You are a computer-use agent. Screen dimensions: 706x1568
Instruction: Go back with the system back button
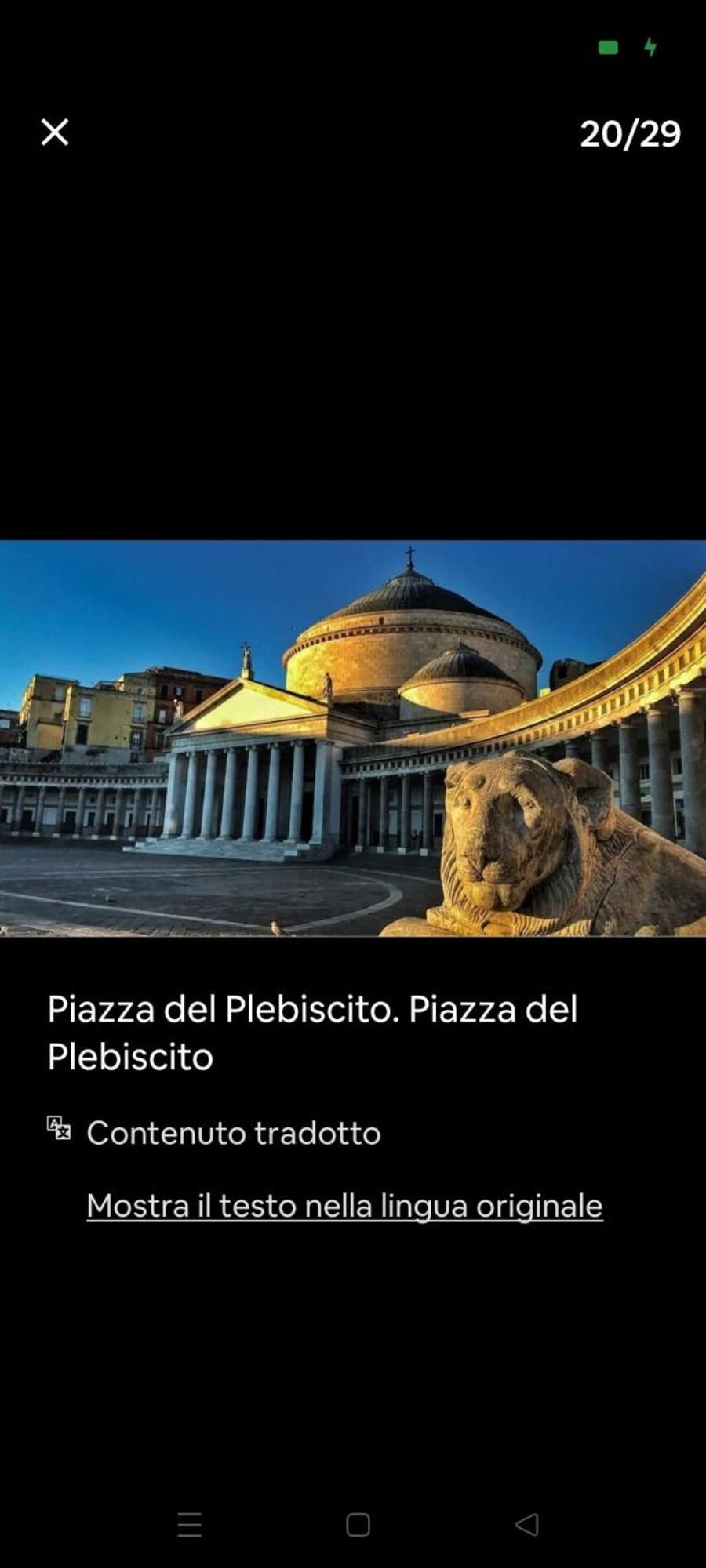coord(526,1524)
